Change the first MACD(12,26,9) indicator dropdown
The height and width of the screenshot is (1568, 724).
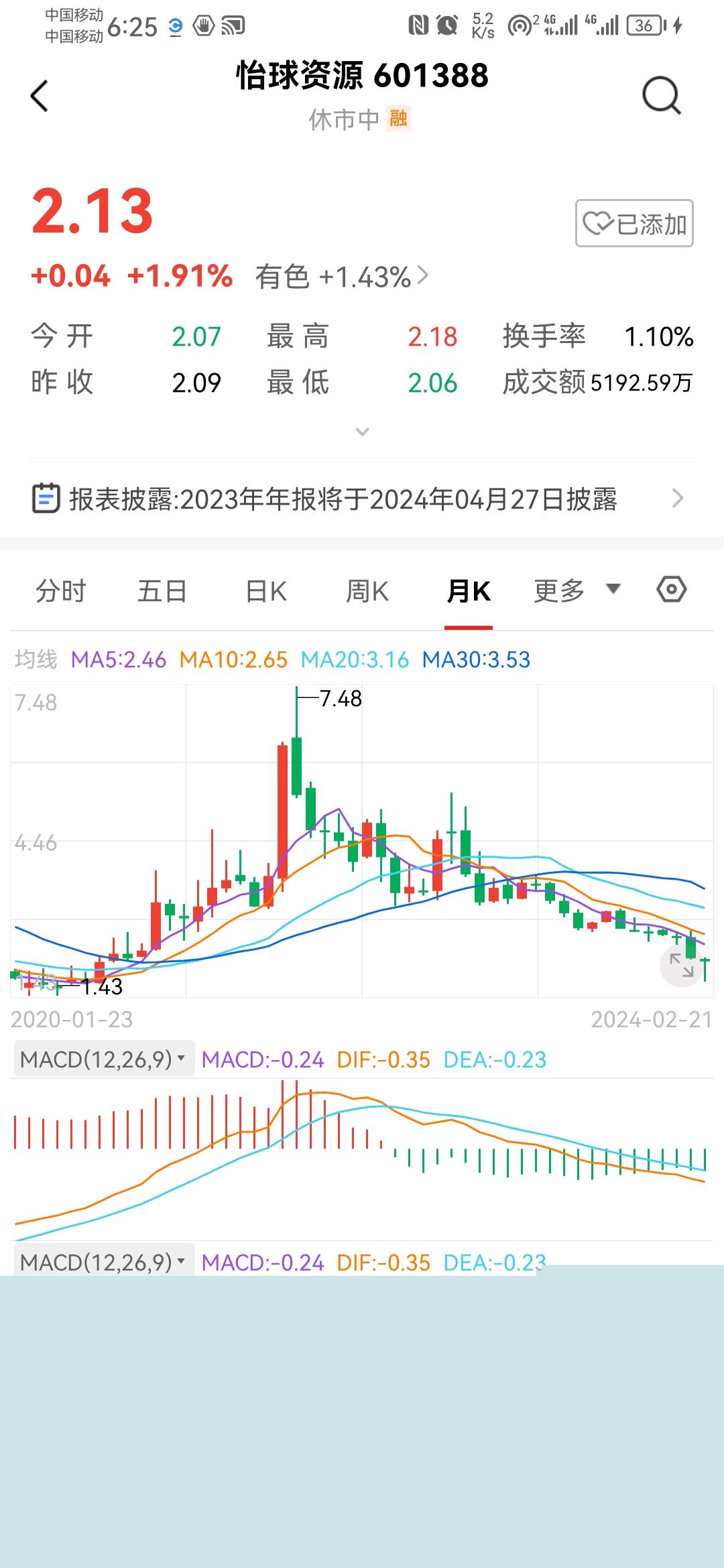[x=104, y=1059]
